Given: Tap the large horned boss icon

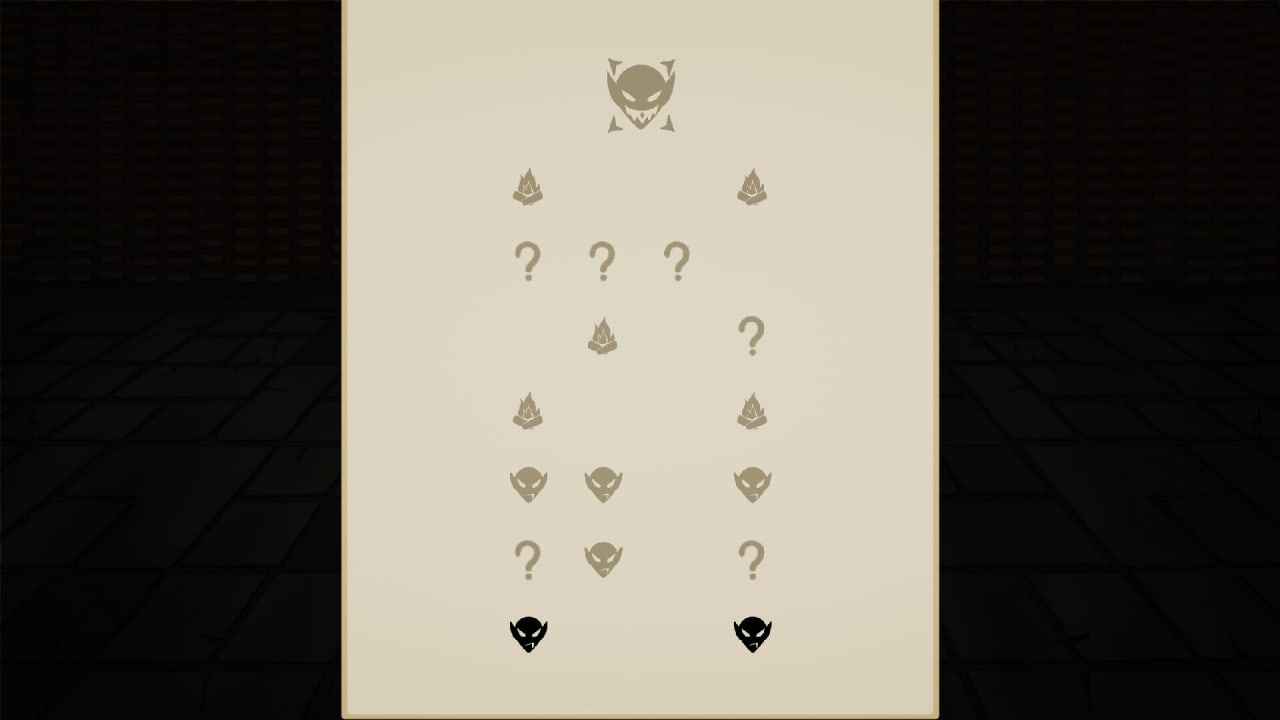Looking at the screenshot, I should point(641,95).
